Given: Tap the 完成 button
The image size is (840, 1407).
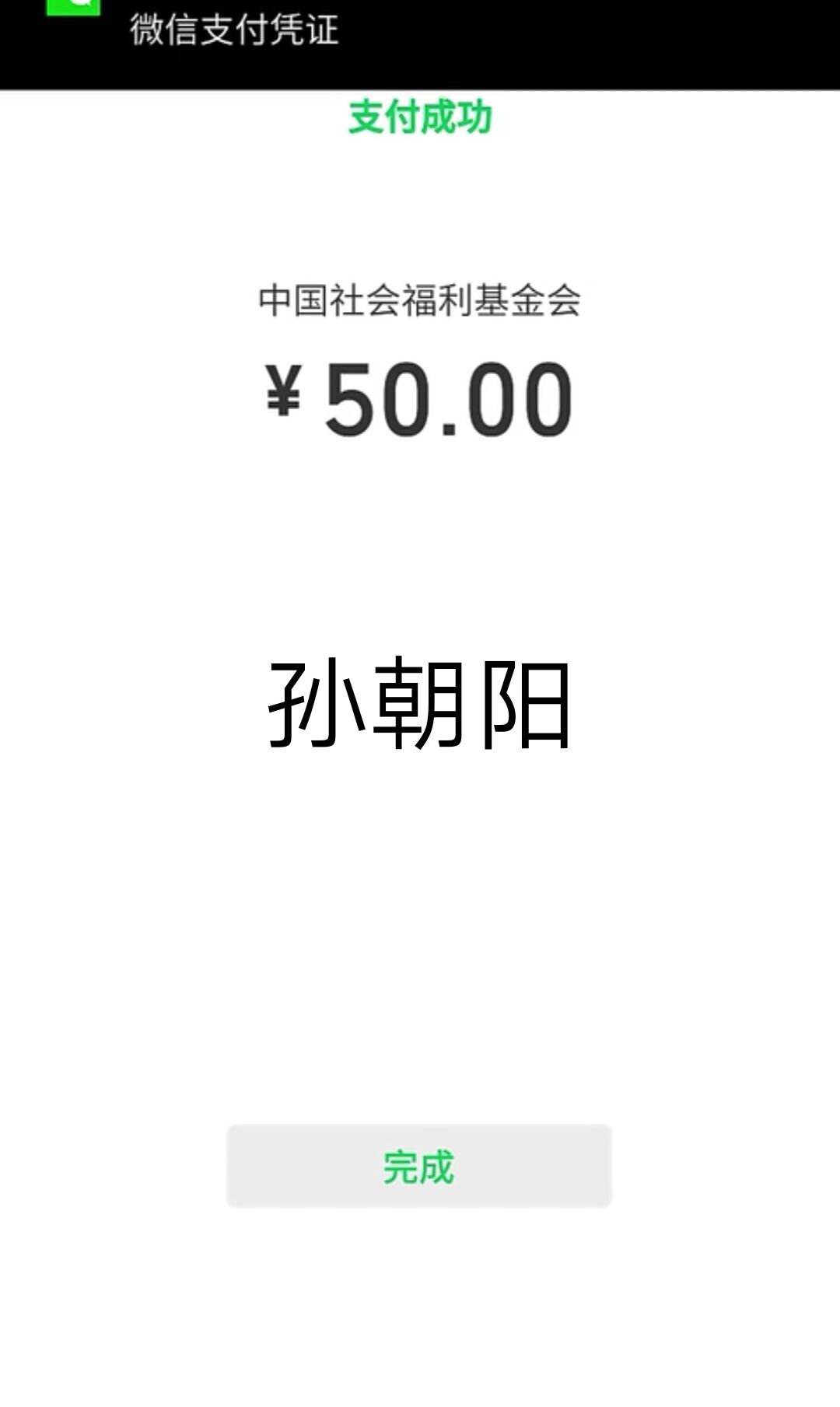Looking at the screenshot, I should pyautogui.click(x=419, y=1166).
